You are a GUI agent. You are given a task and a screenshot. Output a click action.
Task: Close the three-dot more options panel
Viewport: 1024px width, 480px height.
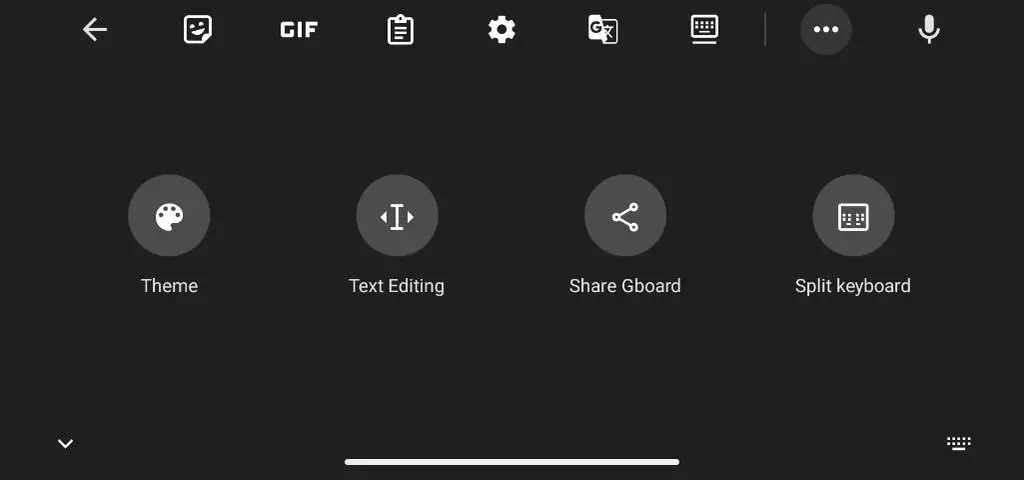pos(826,30)
